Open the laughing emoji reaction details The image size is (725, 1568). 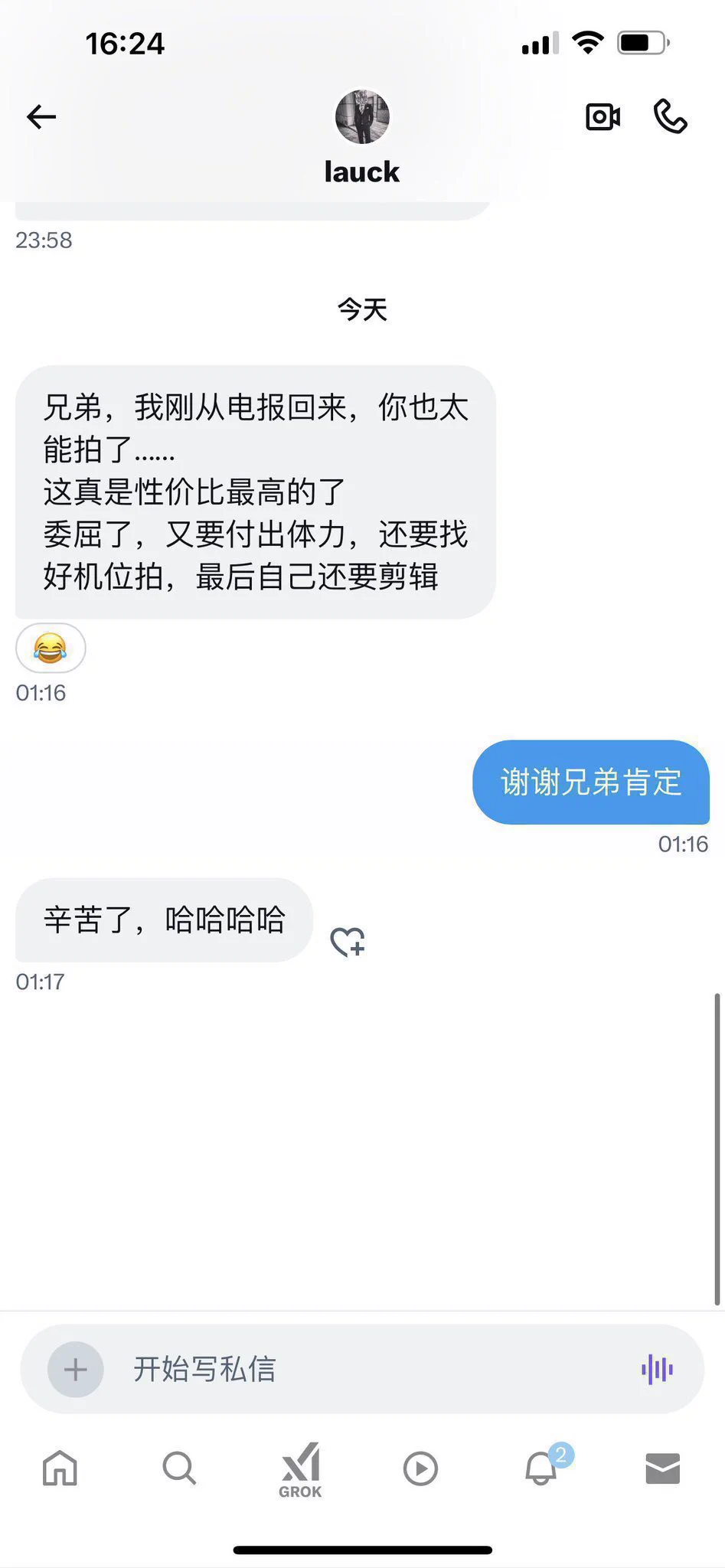coord(51,648)
